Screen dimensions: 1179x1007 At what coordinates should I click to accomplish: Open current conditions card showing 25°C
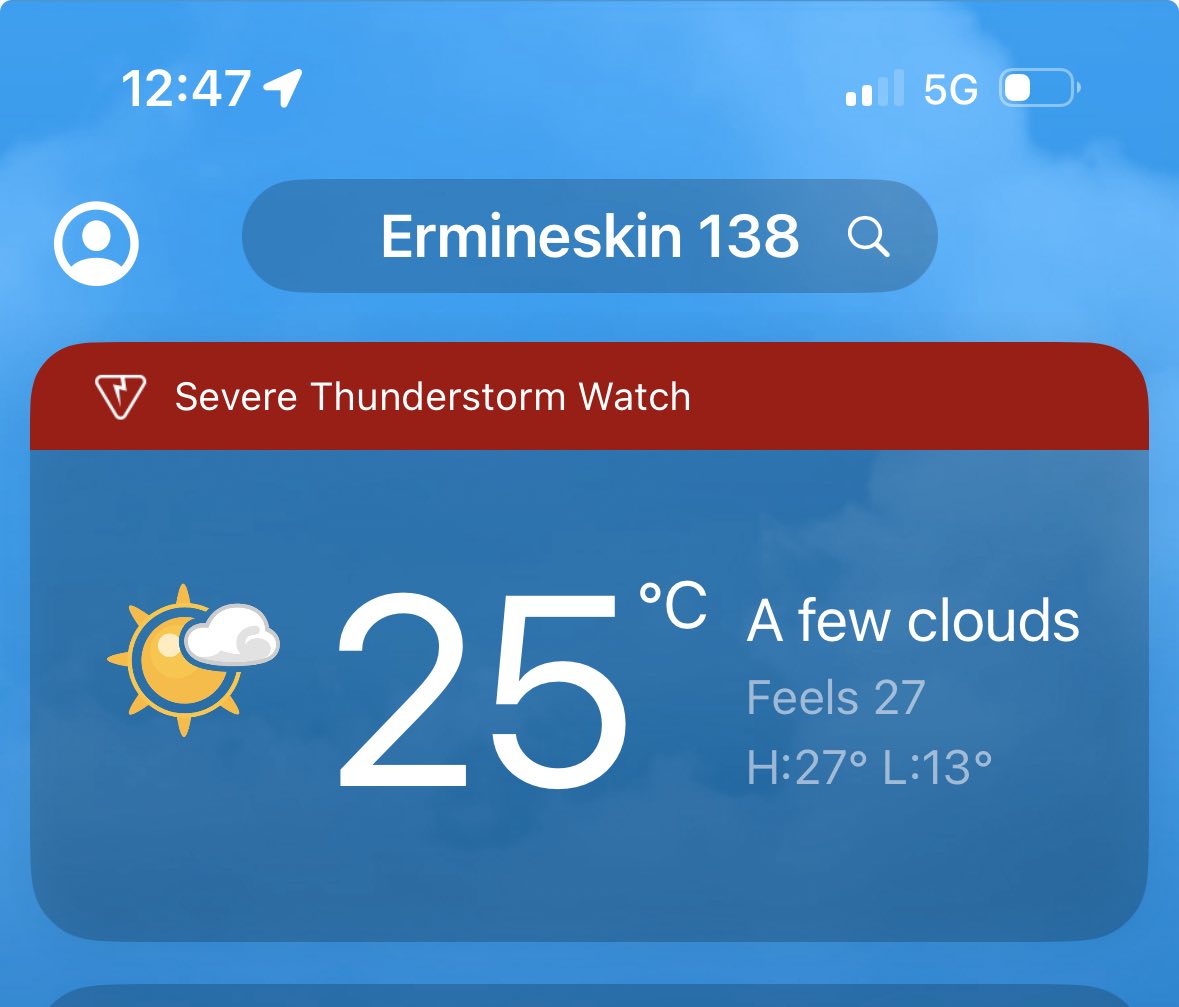tap(588, 690)
